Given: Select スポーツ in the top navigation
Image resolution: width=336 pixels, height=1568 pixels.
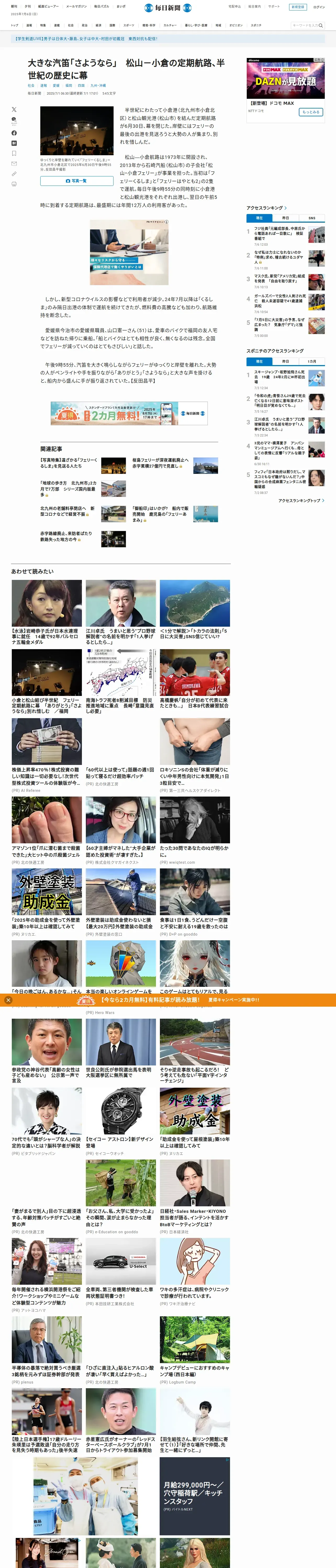Looking at the screenshot, I should pyautogui.click(x=129, y=26).
